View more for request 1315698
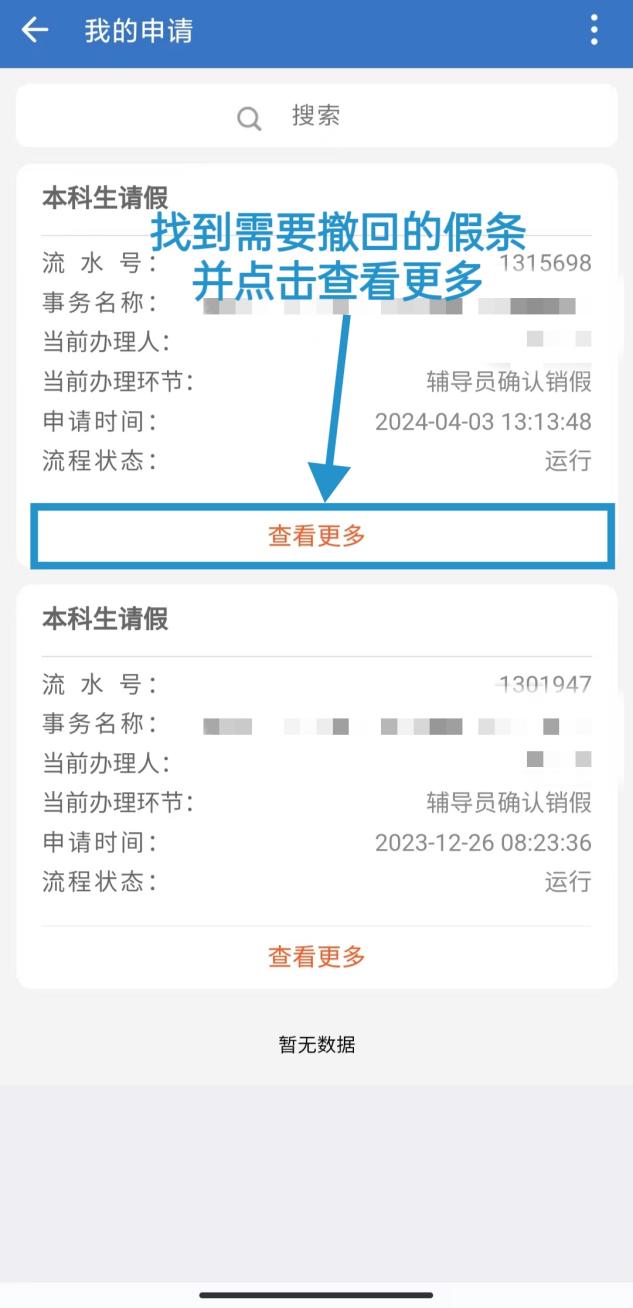The height and width of the screenshot is (1308, 633). 317,536
